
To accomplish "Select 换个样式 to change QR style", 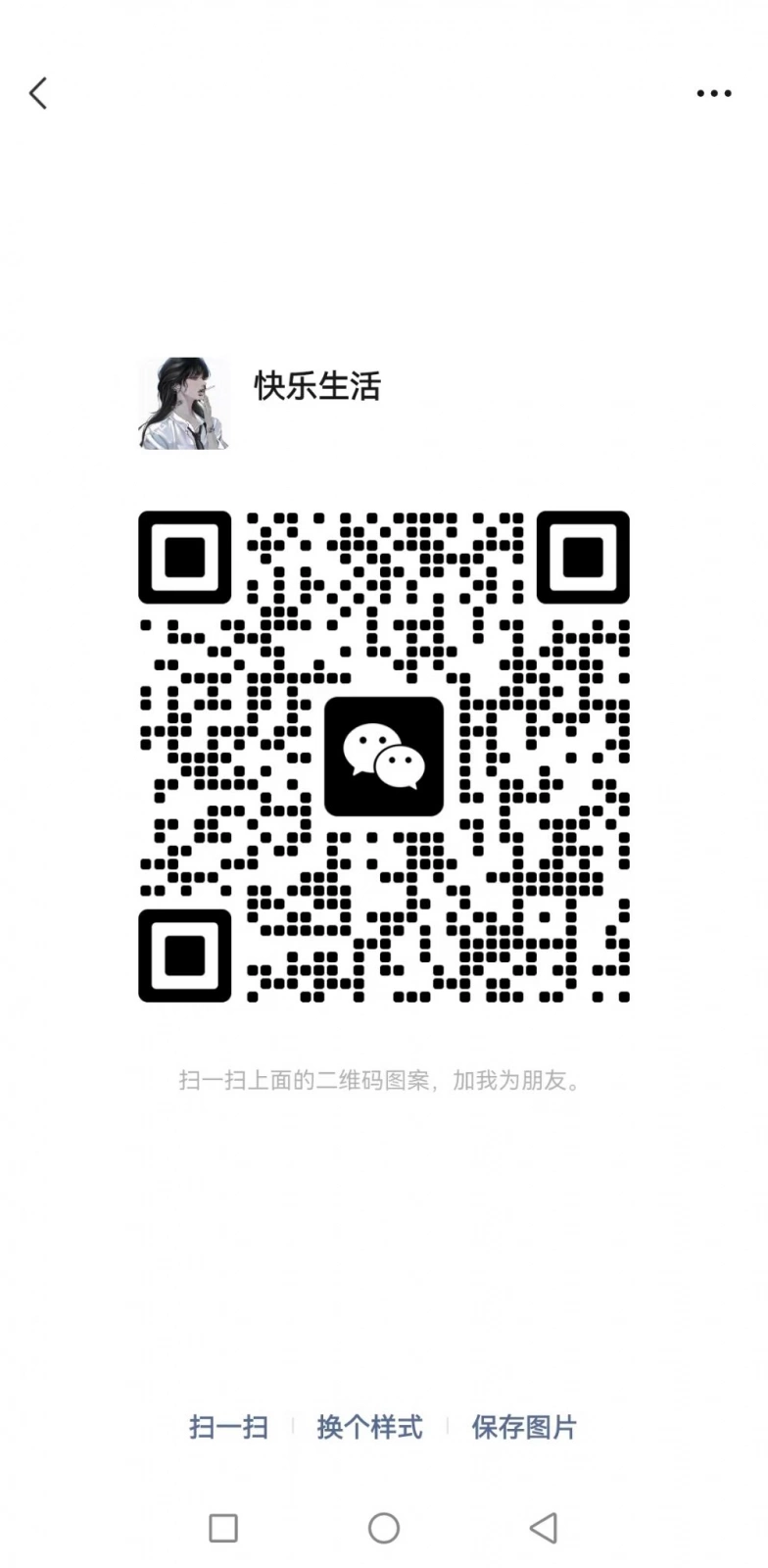I will (x=369, y=1427).
